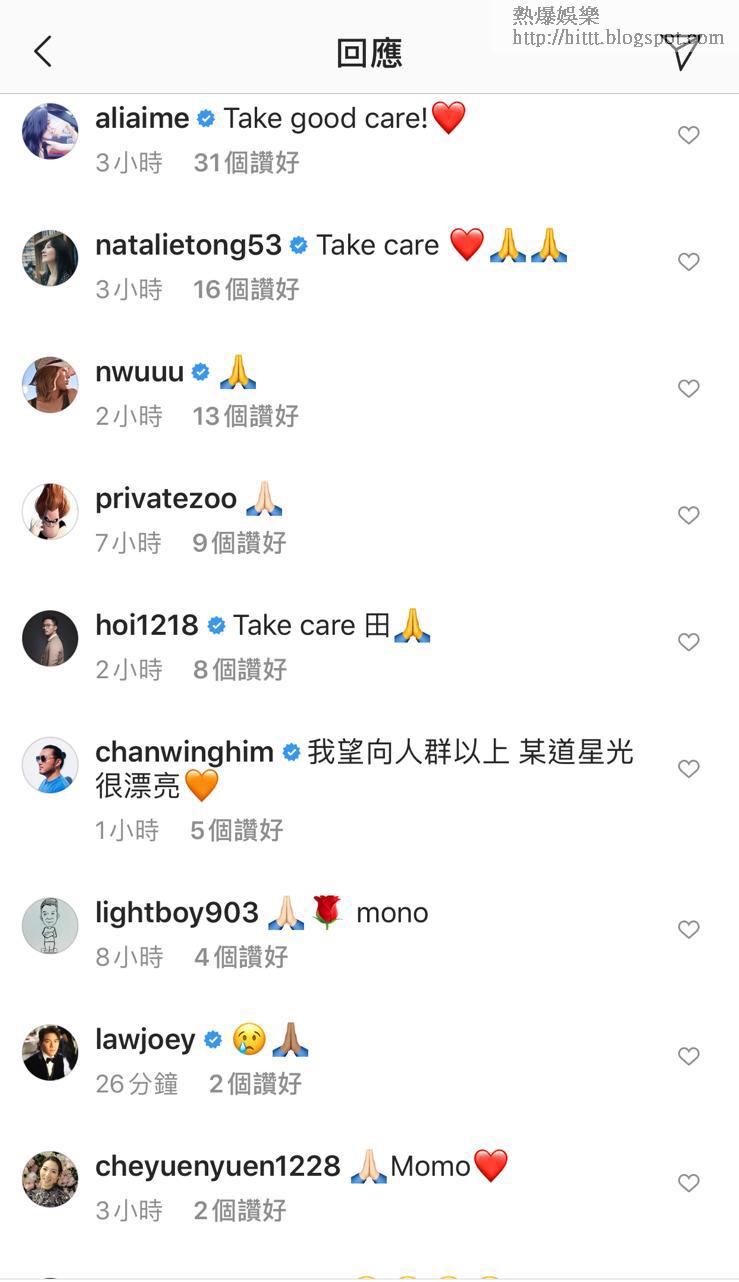Like chanwinghim's comment
The image size is (739, 1282).
688,769
